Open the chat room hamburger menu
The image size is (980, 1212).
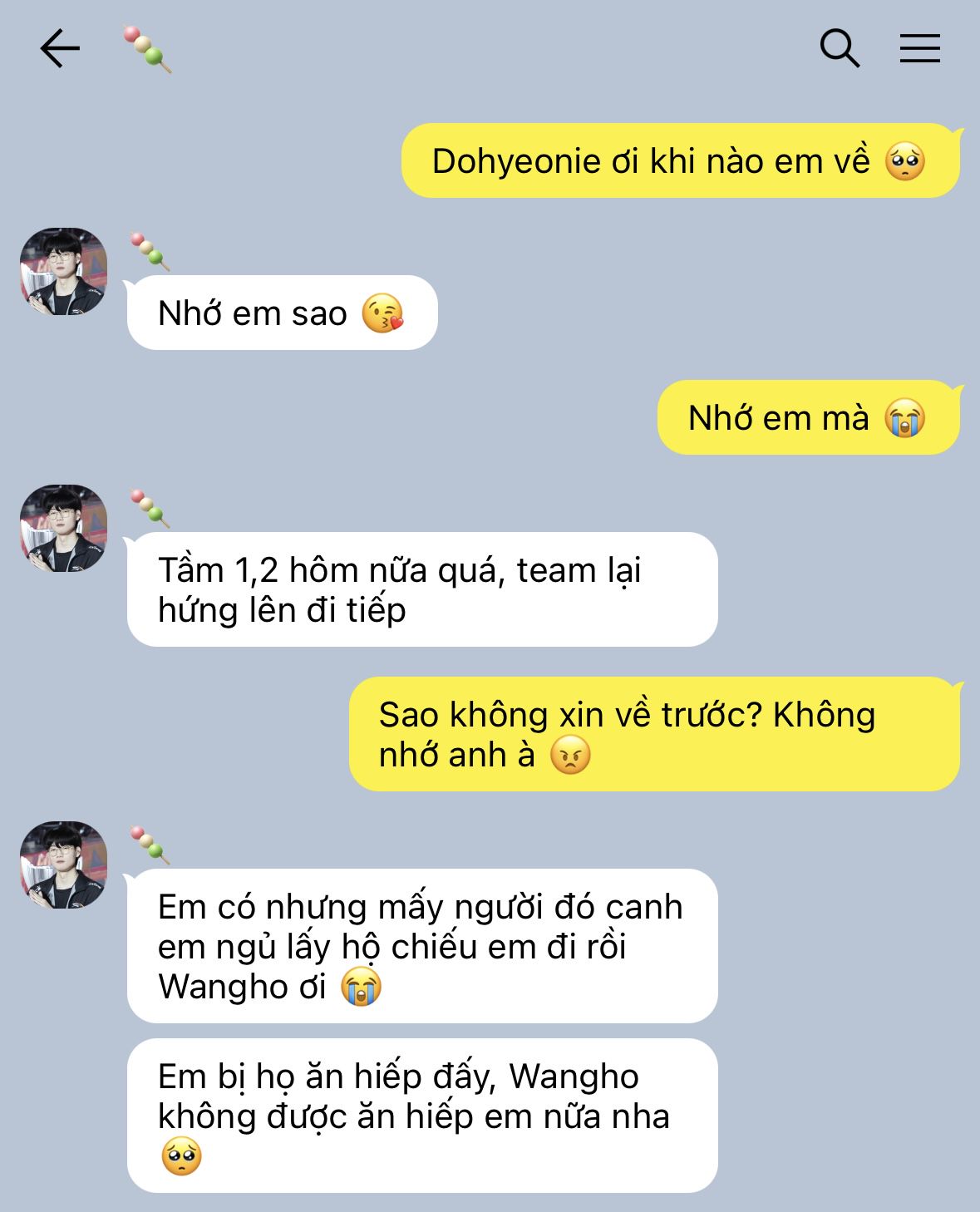pos(919,48)
